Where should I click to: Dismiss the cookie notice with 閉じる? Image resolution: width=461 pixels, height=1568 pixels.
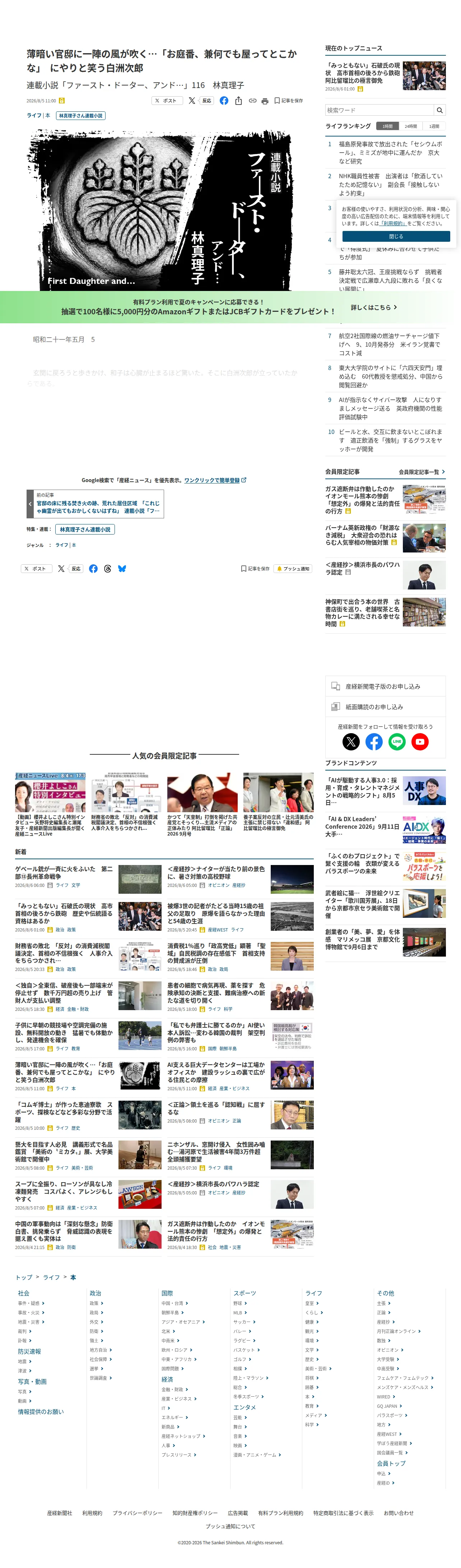396,236
